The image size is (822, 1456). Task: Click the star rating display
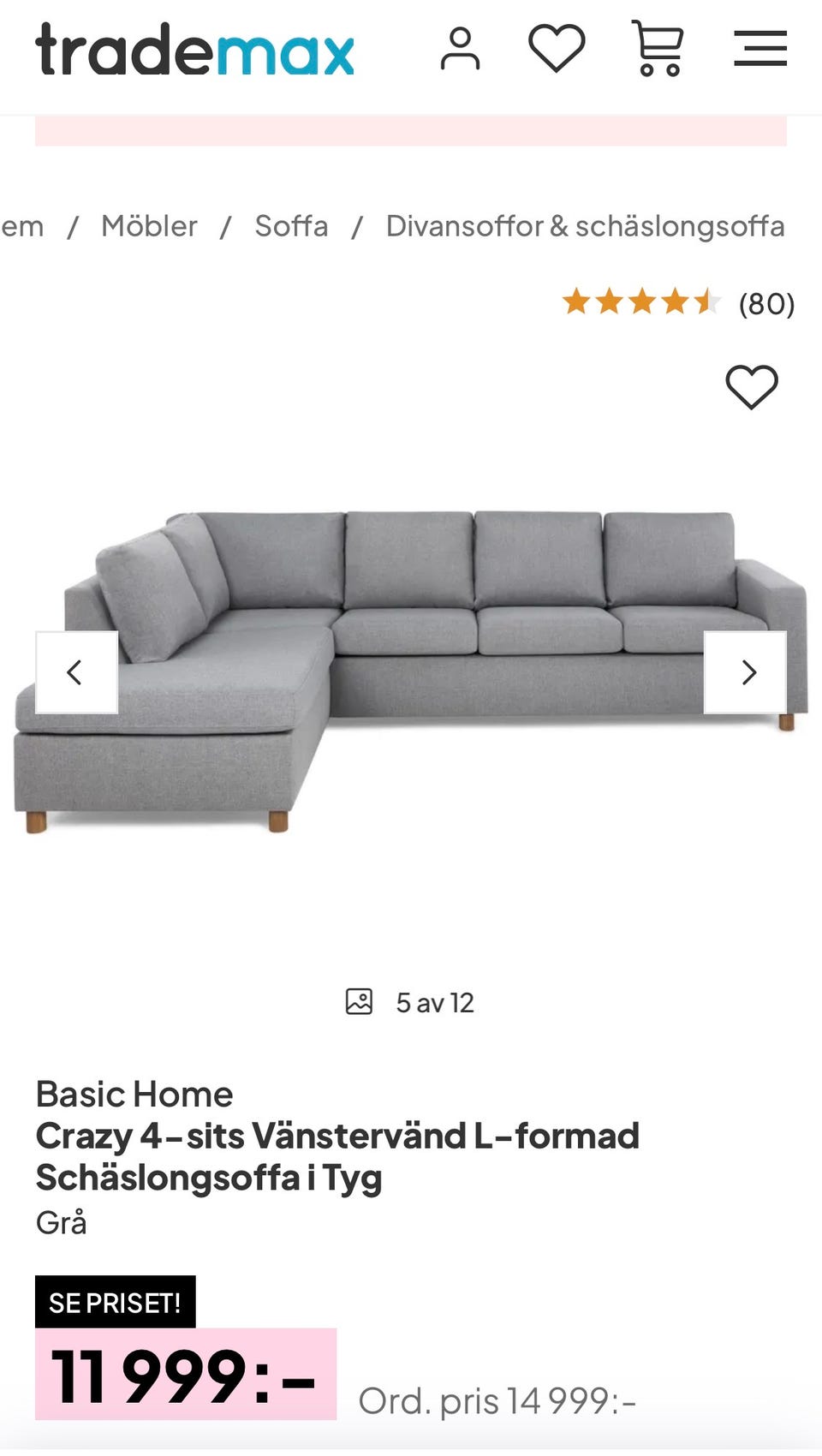pos(638,302)
